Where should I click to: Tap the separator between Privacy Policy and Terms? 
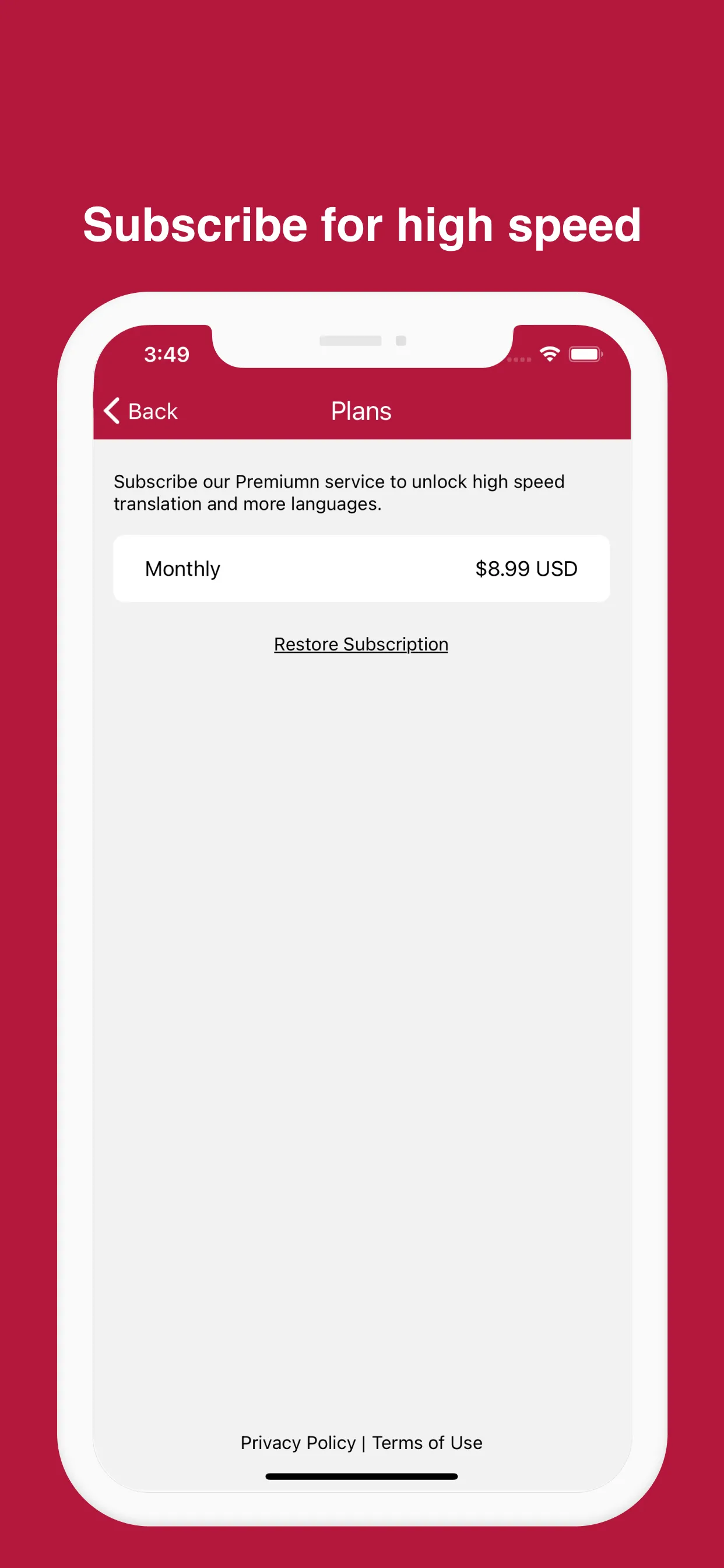363,1442
